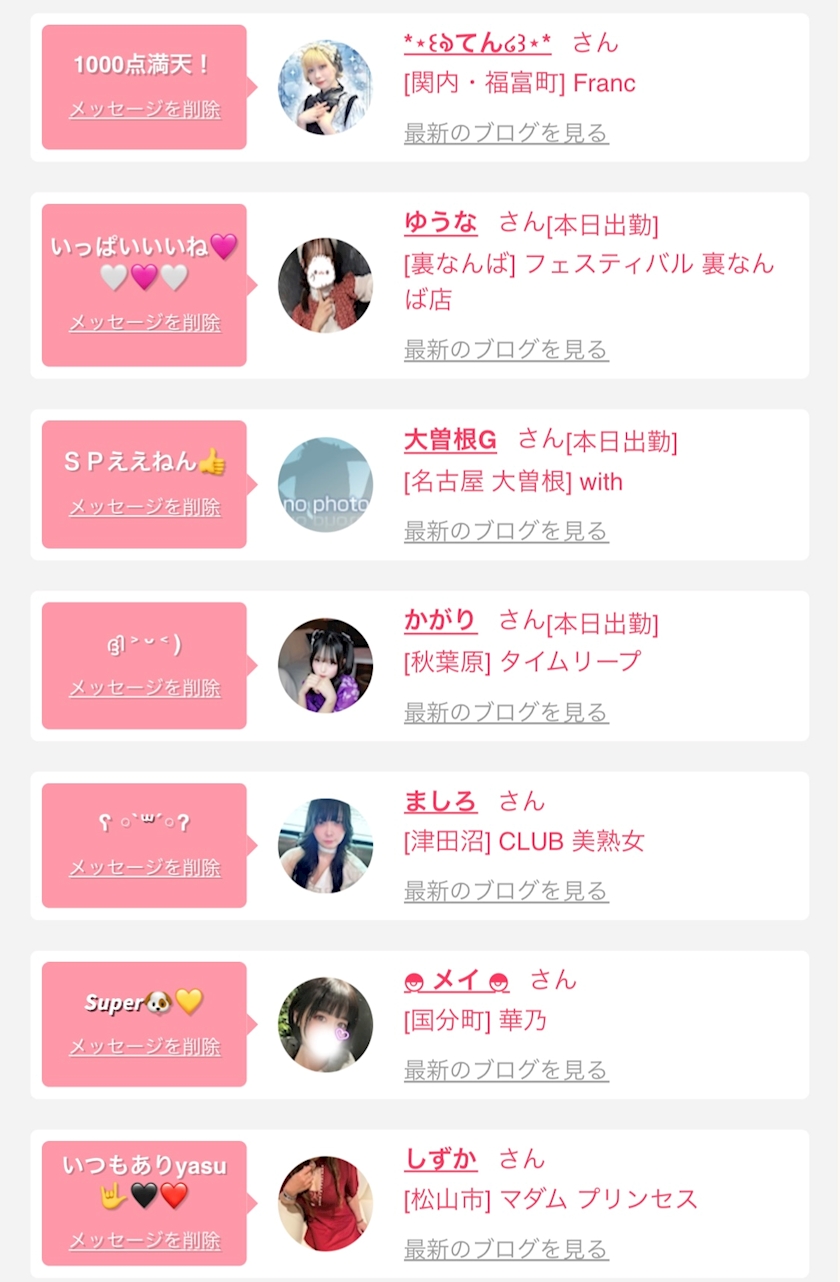This screenshot has height=1282, width=840.
Task: View しずか's latest blog
Action: coord(506,1249)
